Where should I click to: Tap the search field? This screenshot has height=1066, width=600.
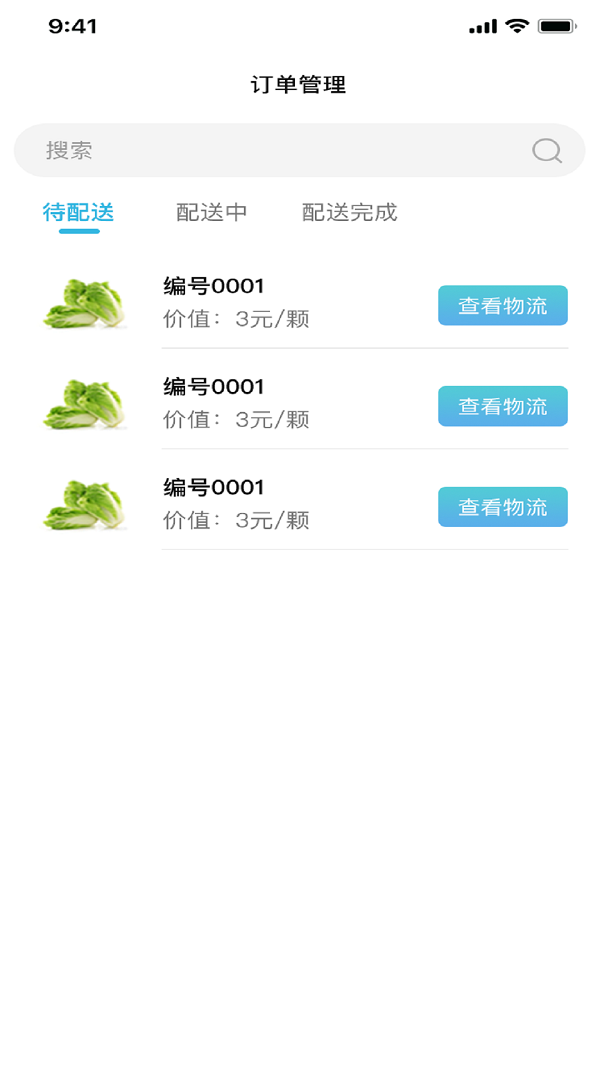click(280, 151)
